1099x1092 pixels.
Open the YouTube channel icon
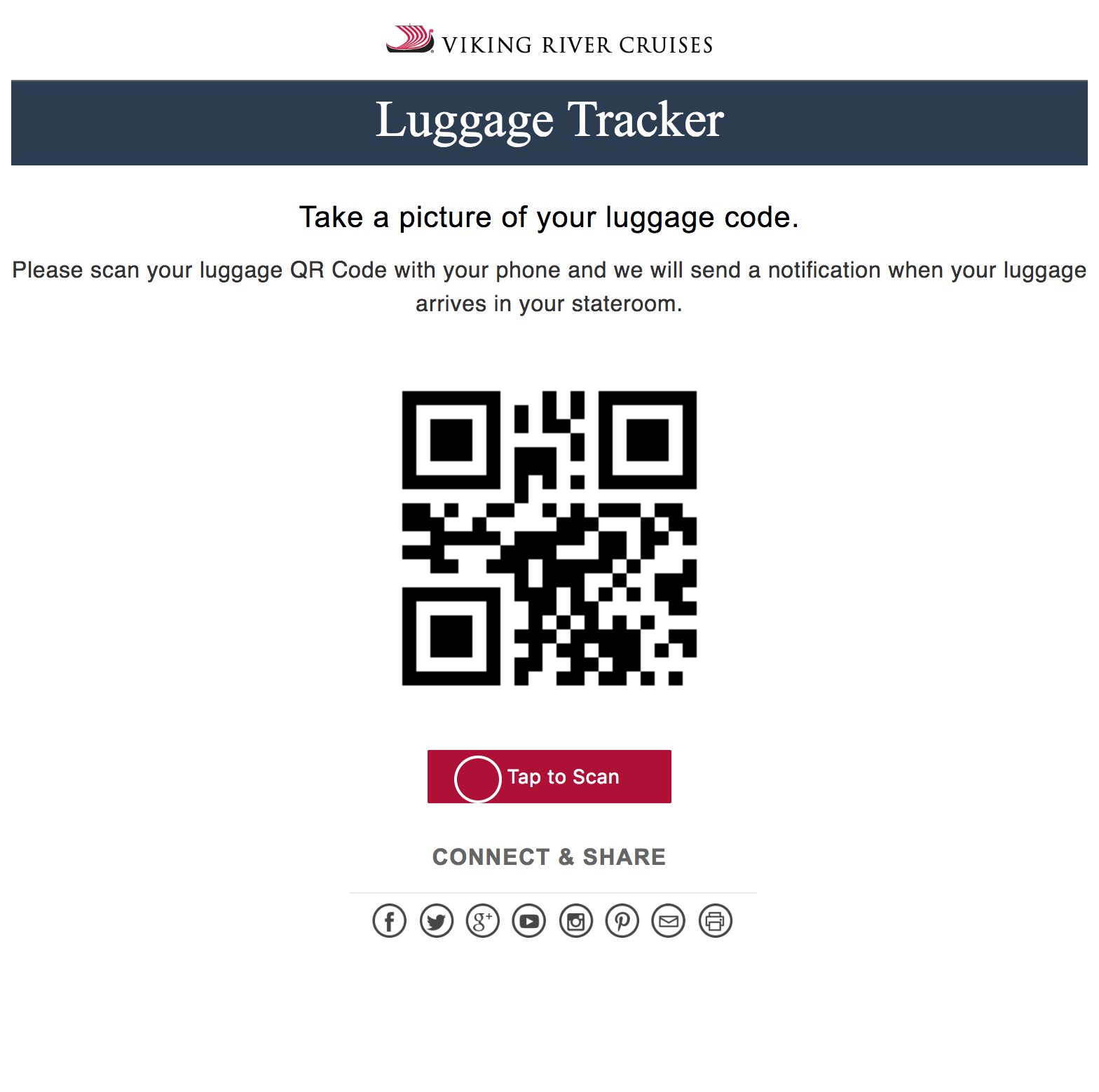tap(529, 921)
